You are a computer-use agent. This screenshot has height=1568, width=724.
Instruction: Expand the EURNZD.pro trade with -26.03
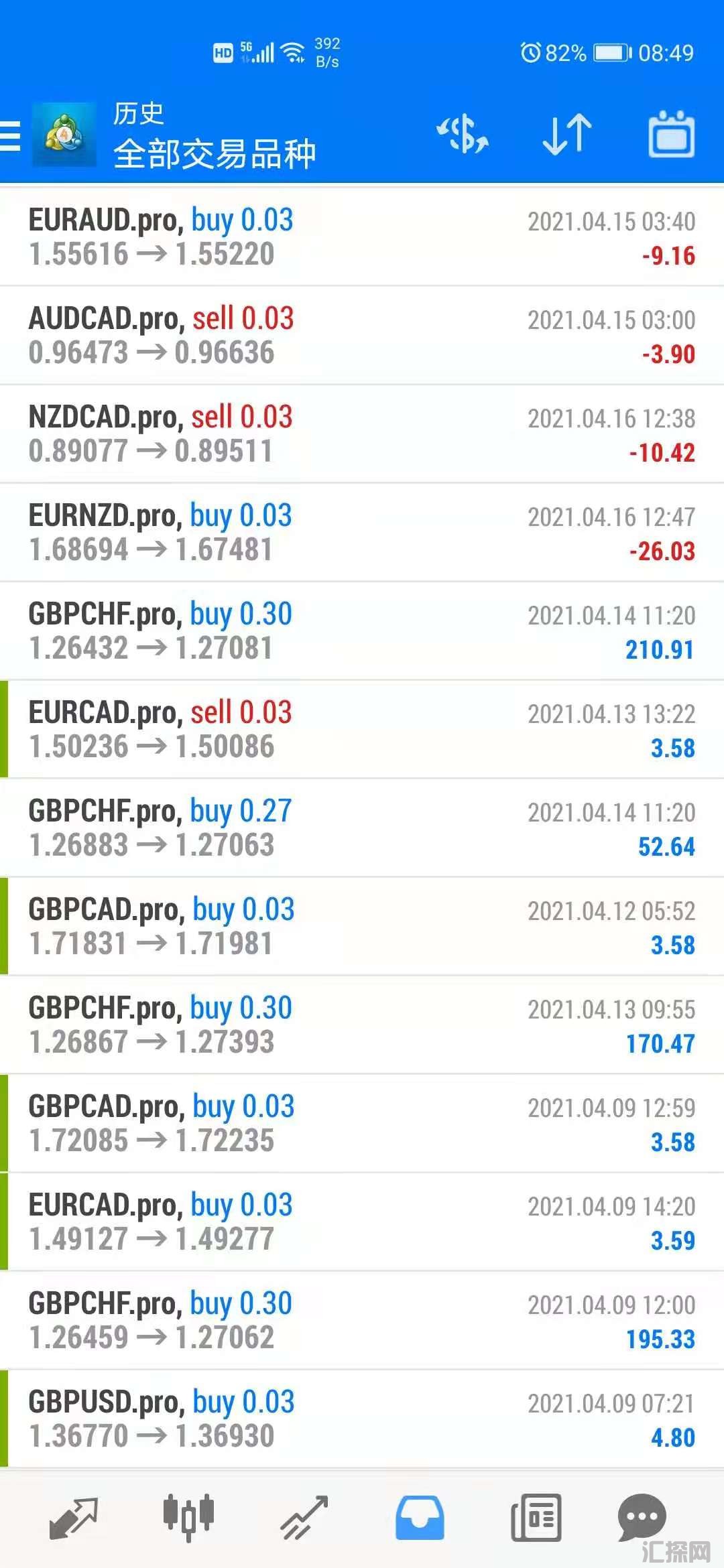coord(362,533)
